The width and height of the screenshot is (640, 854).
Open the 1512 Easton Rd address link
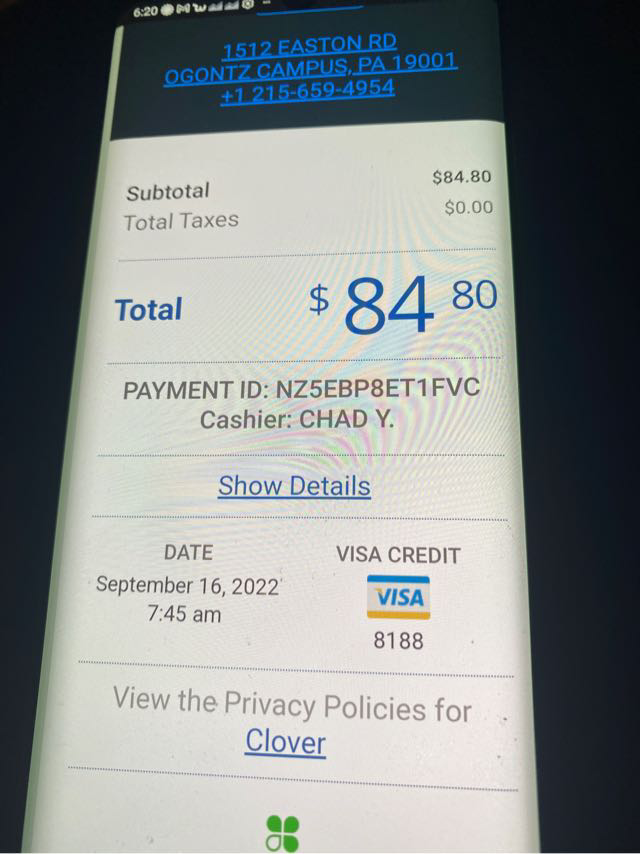point(310,45)
